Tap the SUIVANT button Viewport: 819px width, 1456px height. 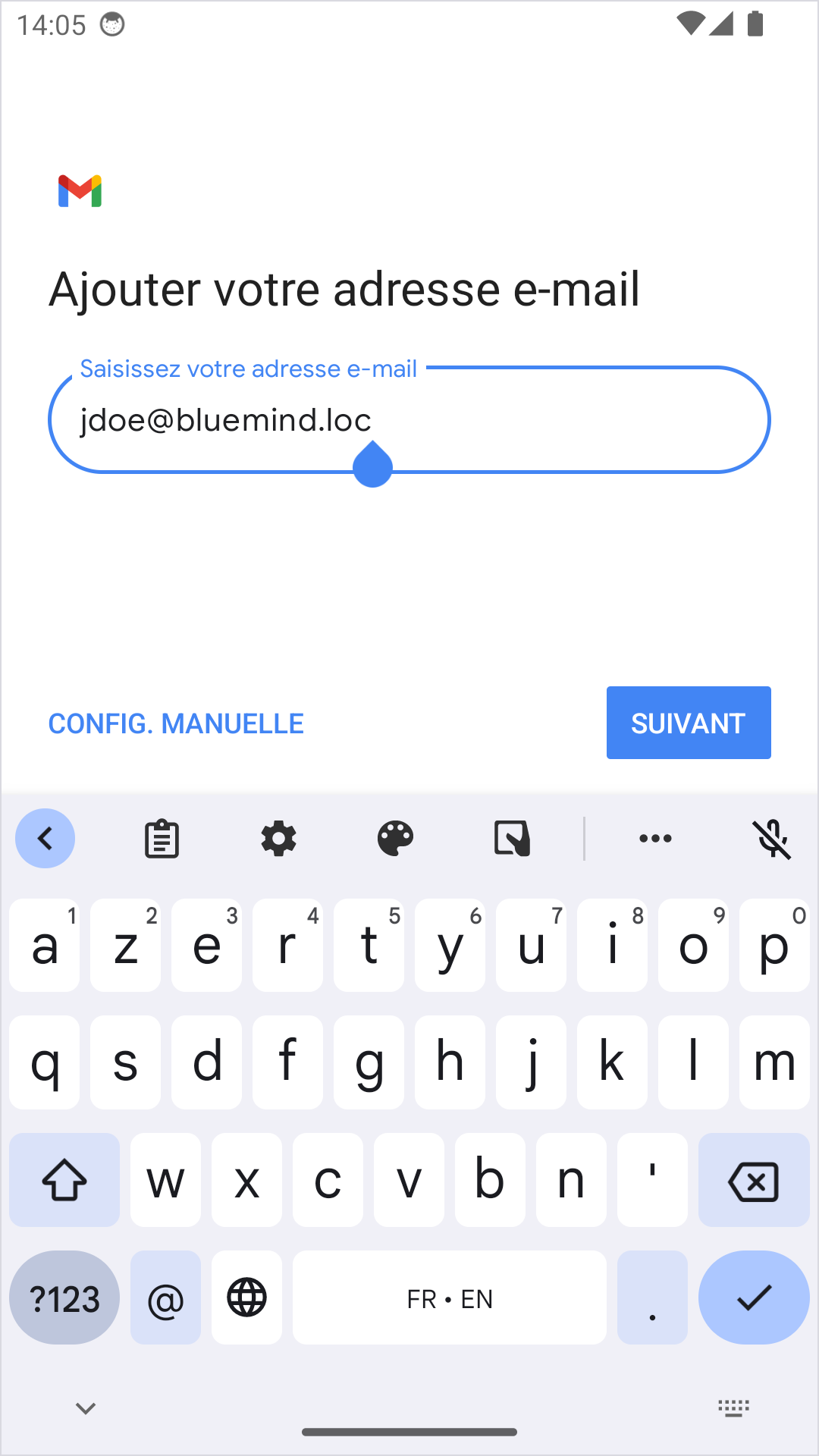[x=689, y=723]
